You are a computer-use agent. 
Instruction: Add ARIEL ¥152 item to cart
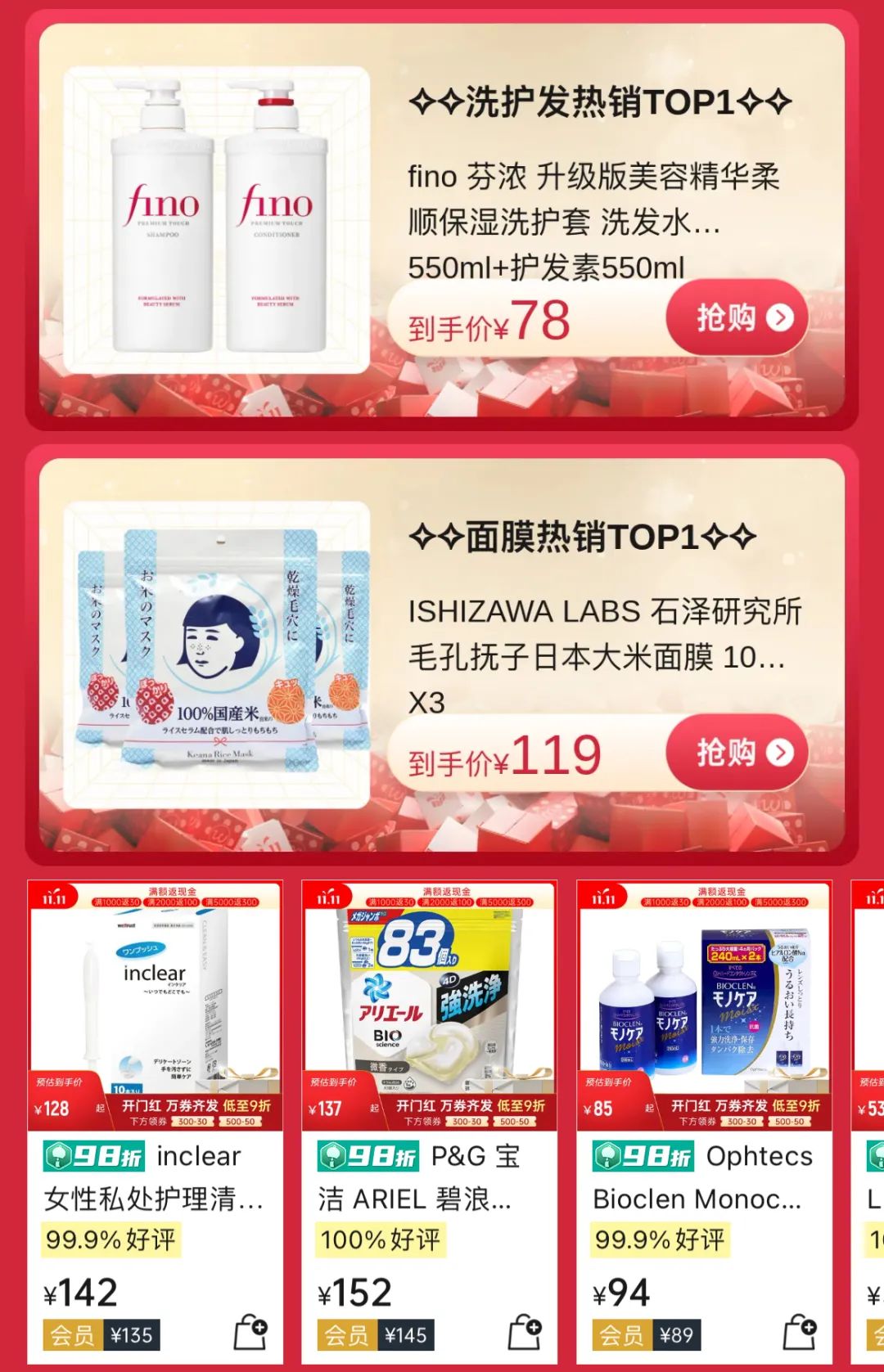525,1332
